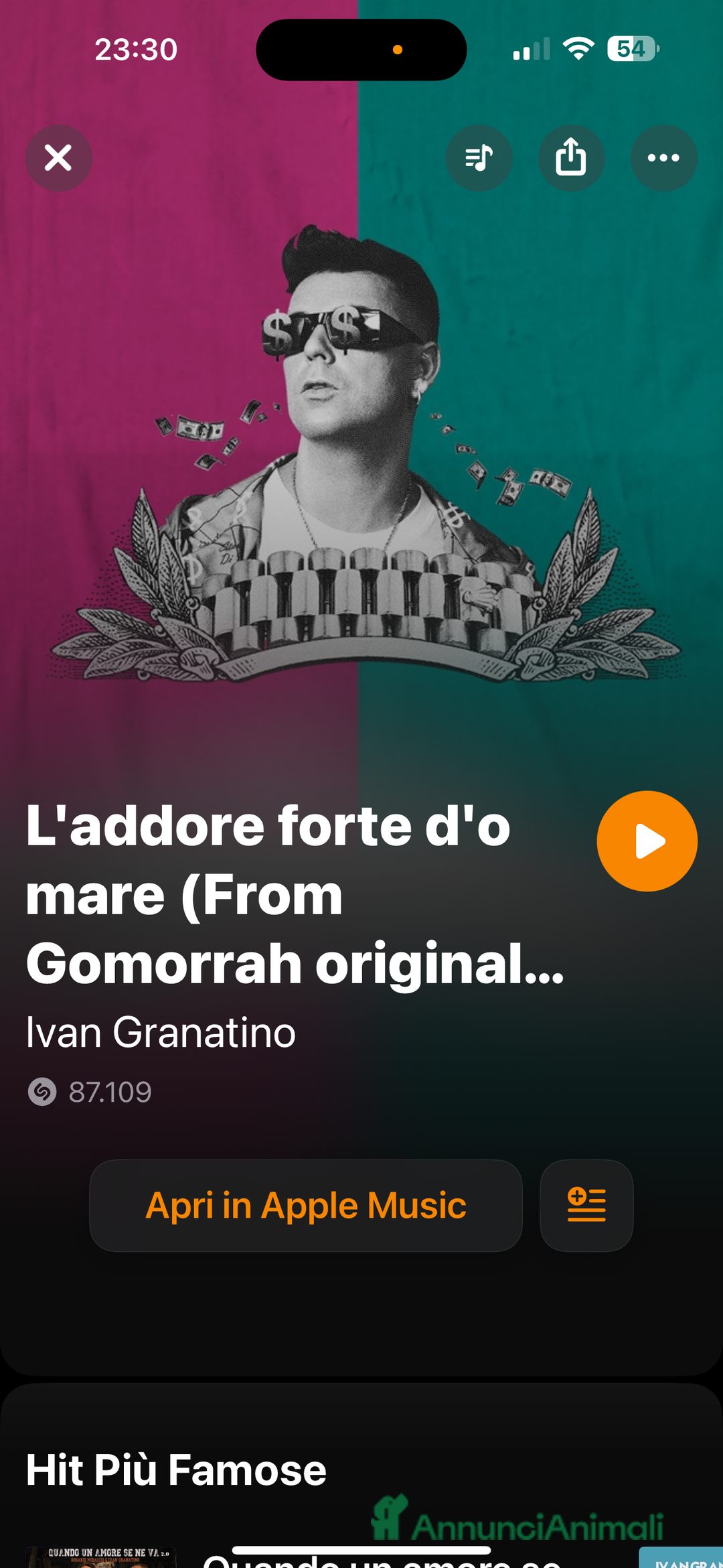Tap Apri in Apple Music
The width and height of the screenshot is (723, 1568).
[306, 1206]
